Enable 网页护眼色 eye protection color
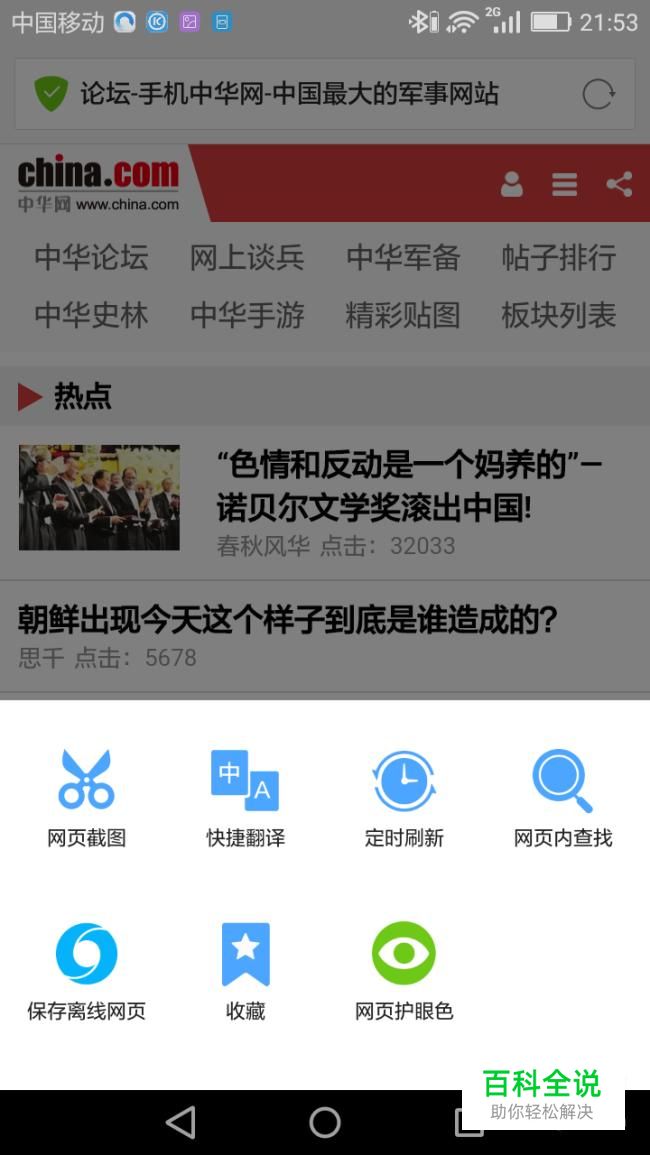This screenshot has height=1155, width=650. pyautogui.click(x=404, y=972)
